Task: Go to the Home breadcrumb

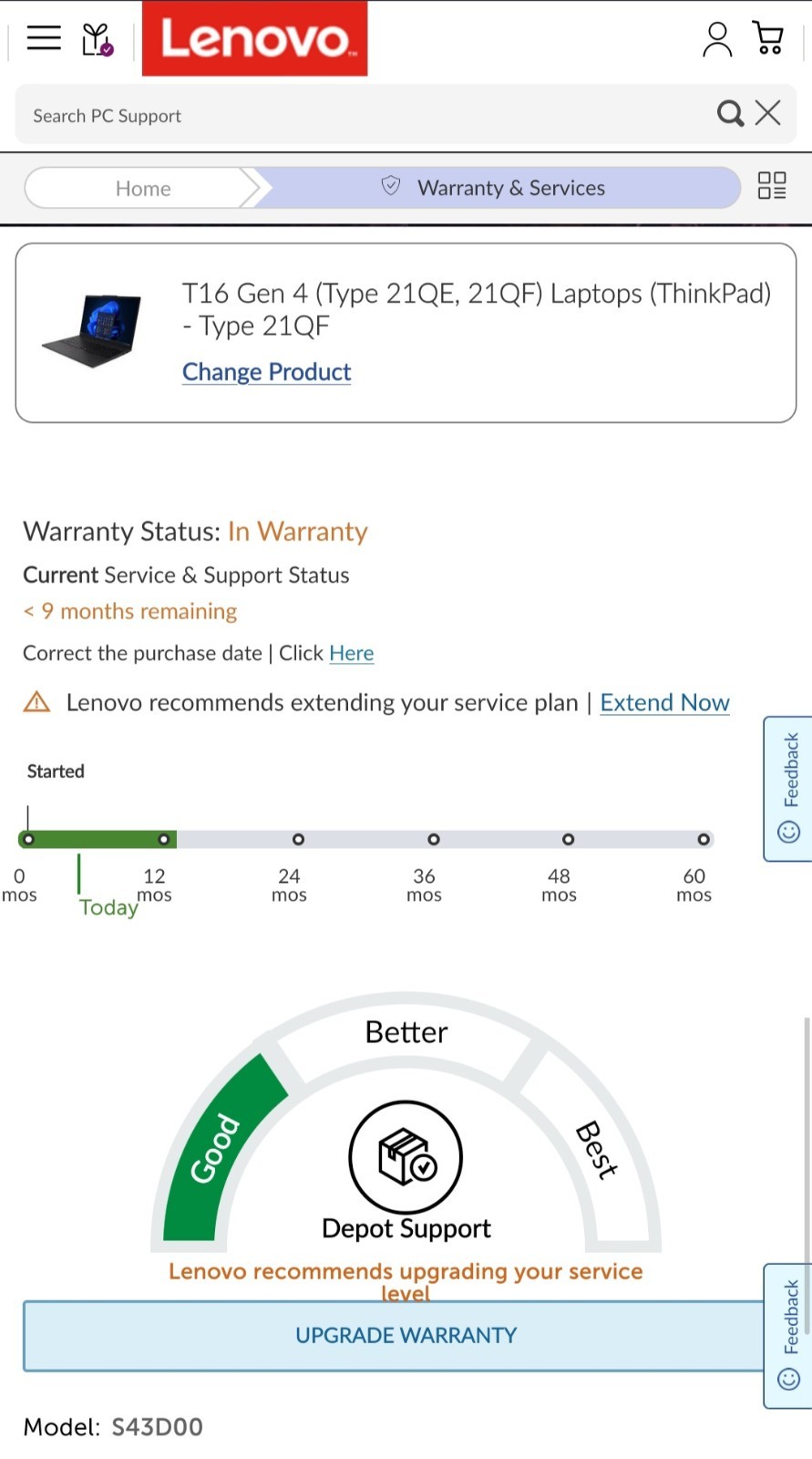Action: [x=141, y=188]
